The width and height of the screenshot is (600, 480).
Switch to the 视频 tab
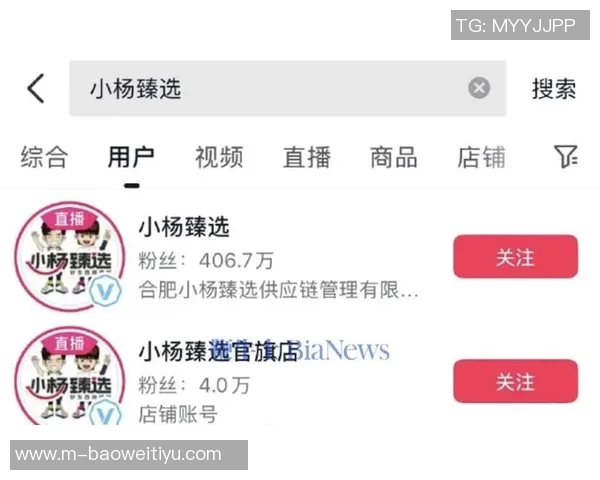tap(219, 157)
